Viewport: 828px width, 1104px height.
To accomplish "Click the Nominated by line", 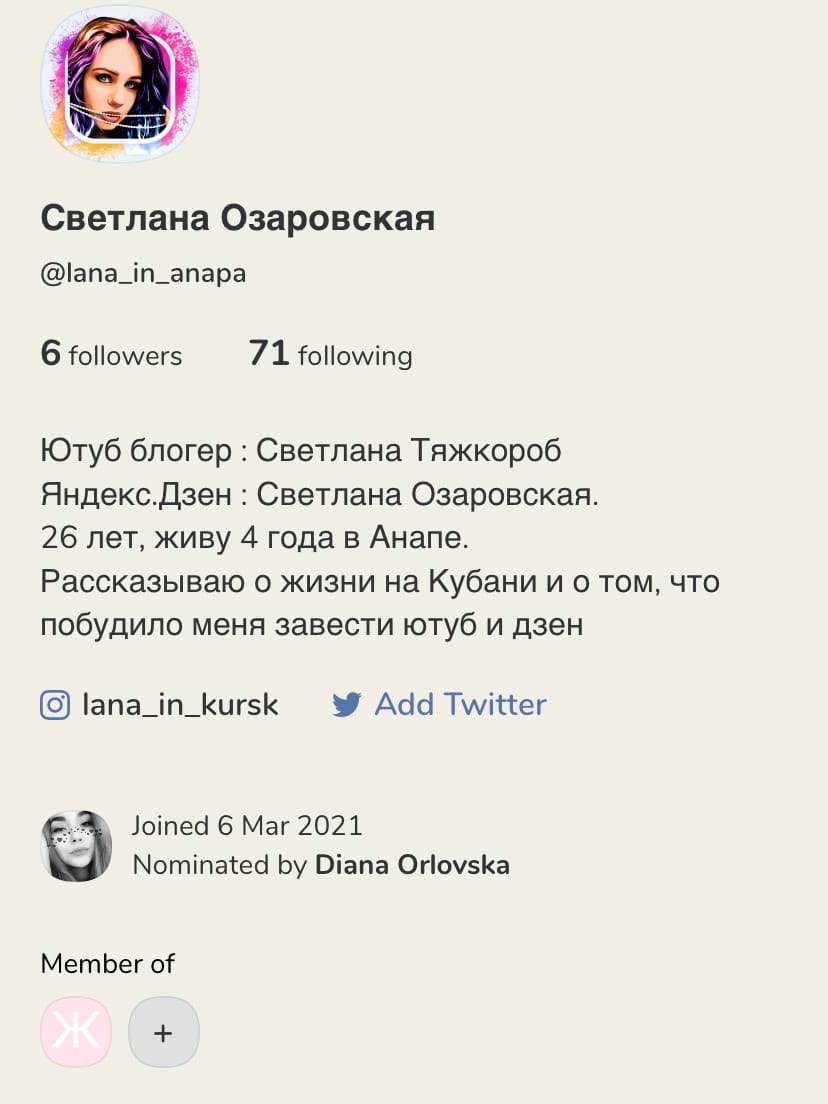I will click(320, 865).
